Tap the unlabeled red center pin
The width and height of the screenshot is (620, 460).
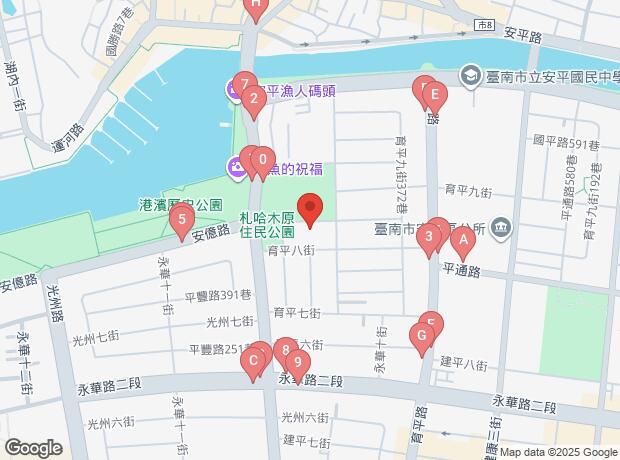coord(310,209)
